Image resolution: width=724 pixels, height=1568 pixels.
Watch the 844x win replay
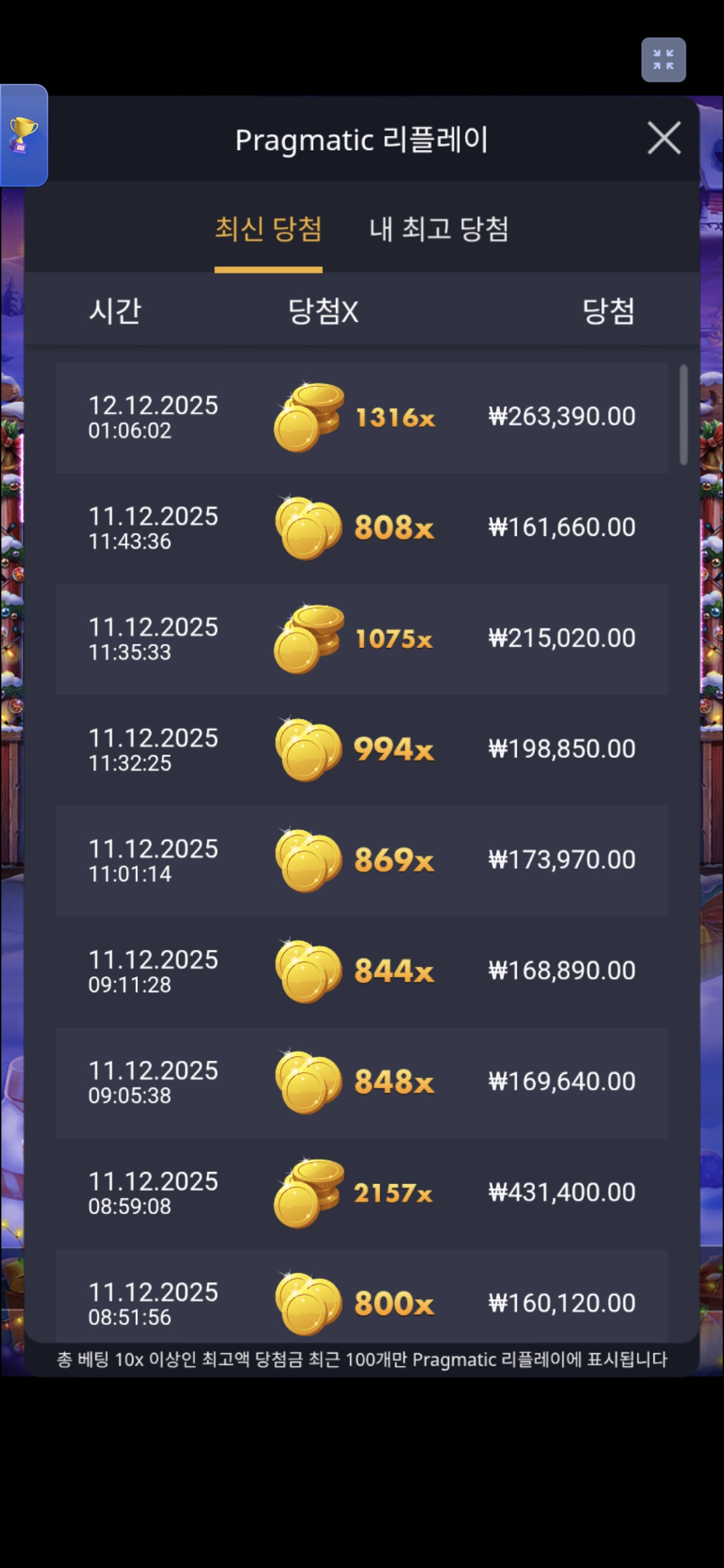pyautogui.click(x=361, y=971)
